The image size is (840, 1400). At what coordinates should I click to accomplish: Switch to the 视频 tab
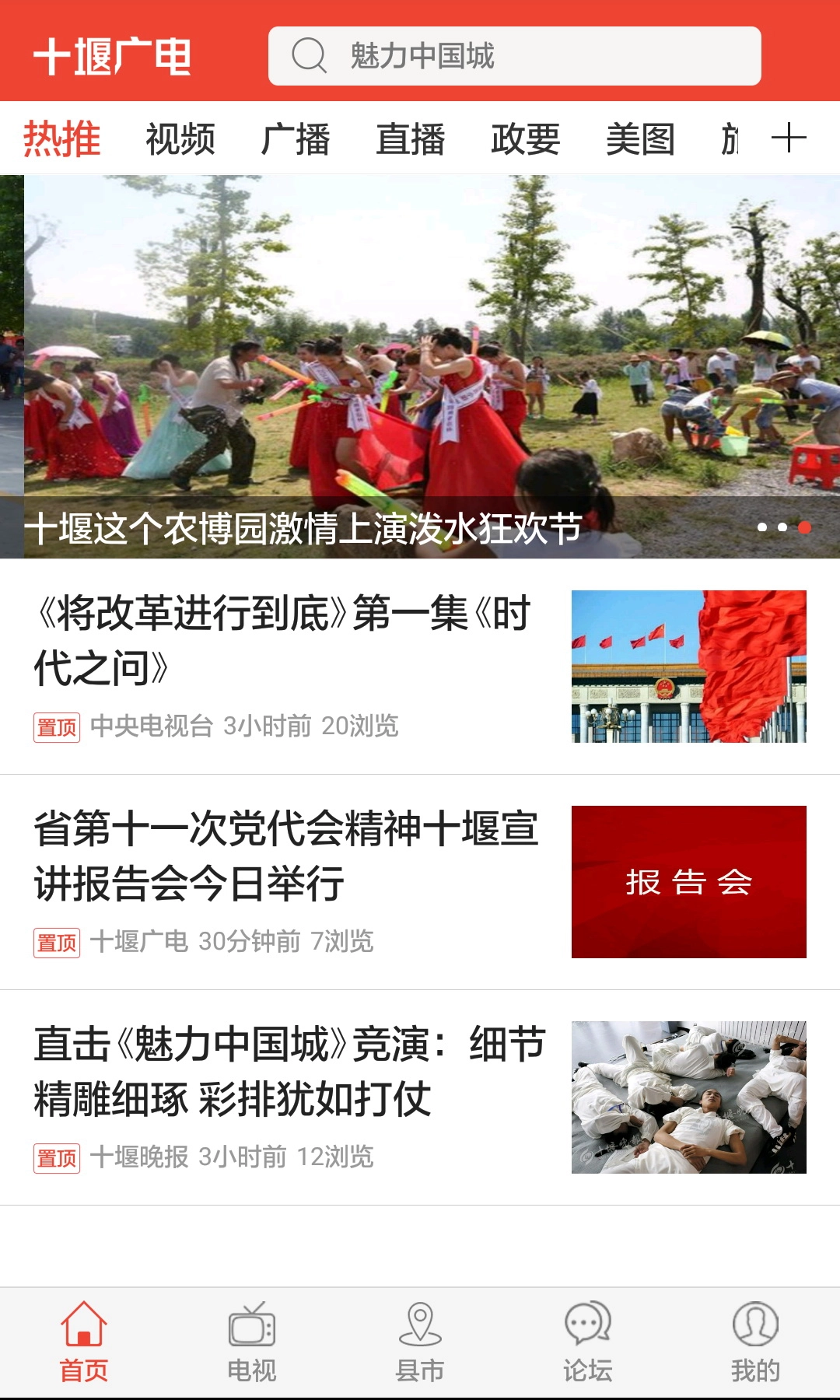180,138
